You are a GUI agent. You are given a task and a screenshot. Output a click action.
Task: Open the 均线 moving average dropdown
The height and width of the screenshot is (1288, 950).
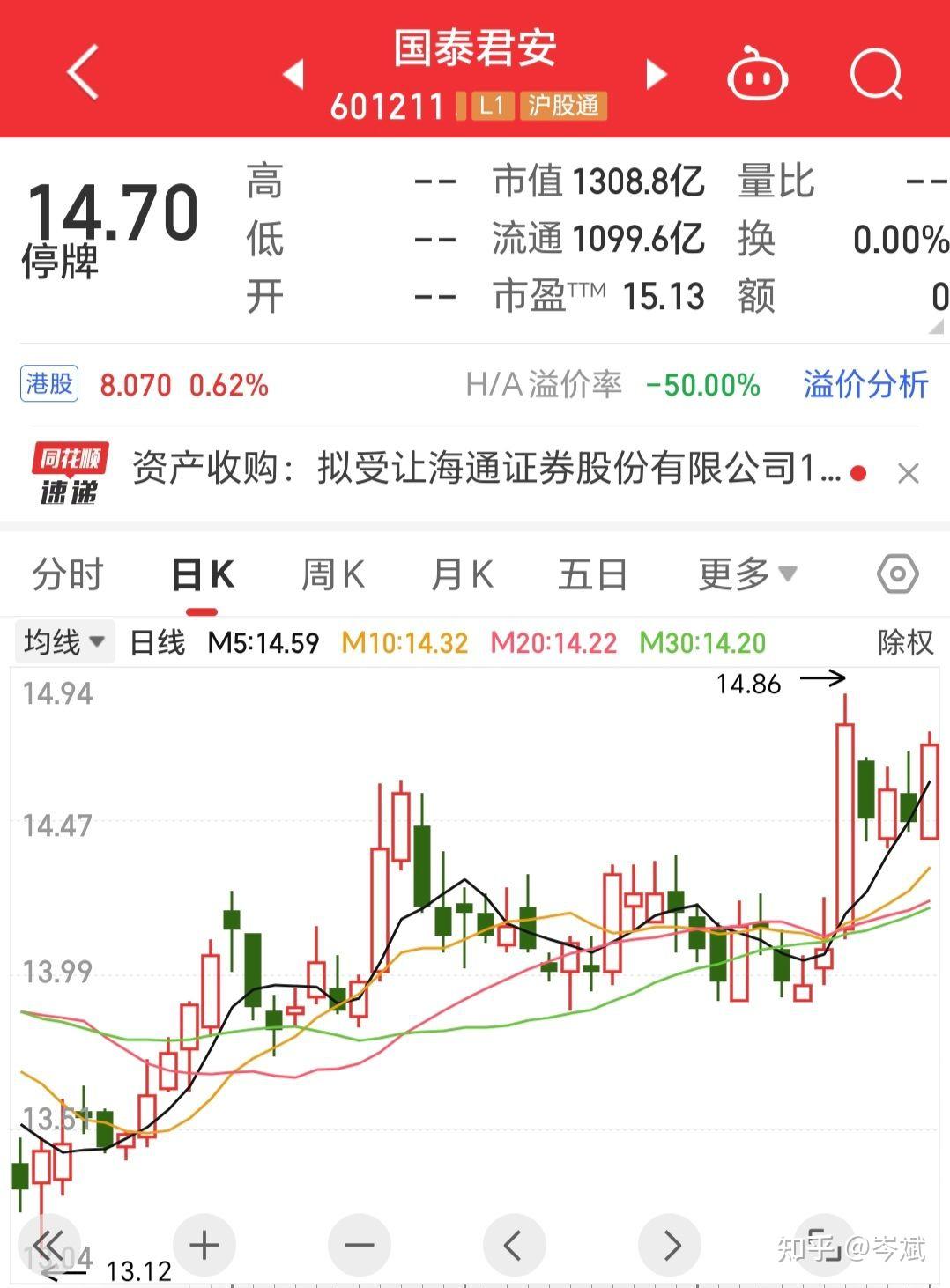pyautogui.click(x=63, y=642)
